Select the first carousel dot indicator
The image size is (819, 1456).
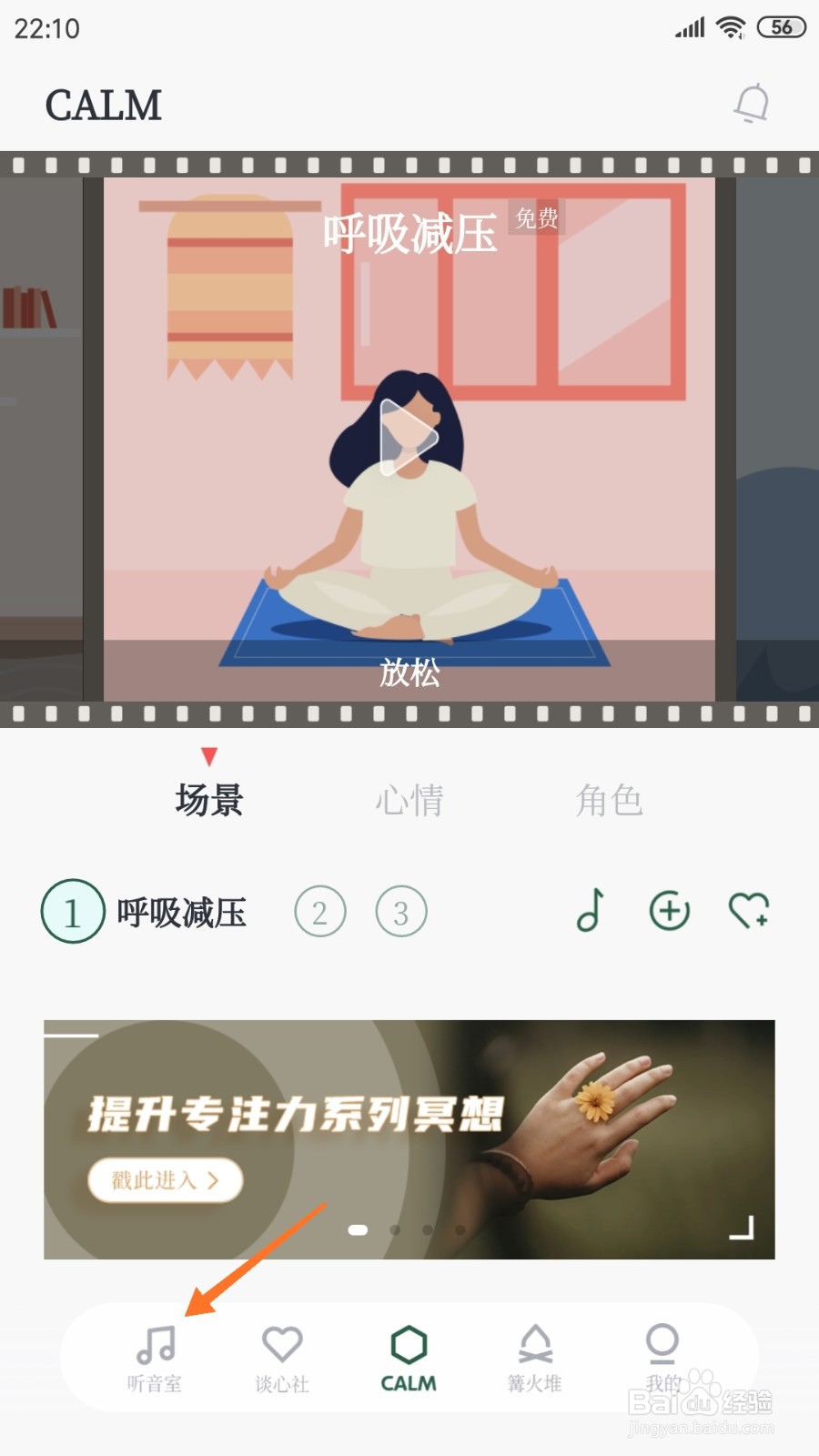(356, 1228)
